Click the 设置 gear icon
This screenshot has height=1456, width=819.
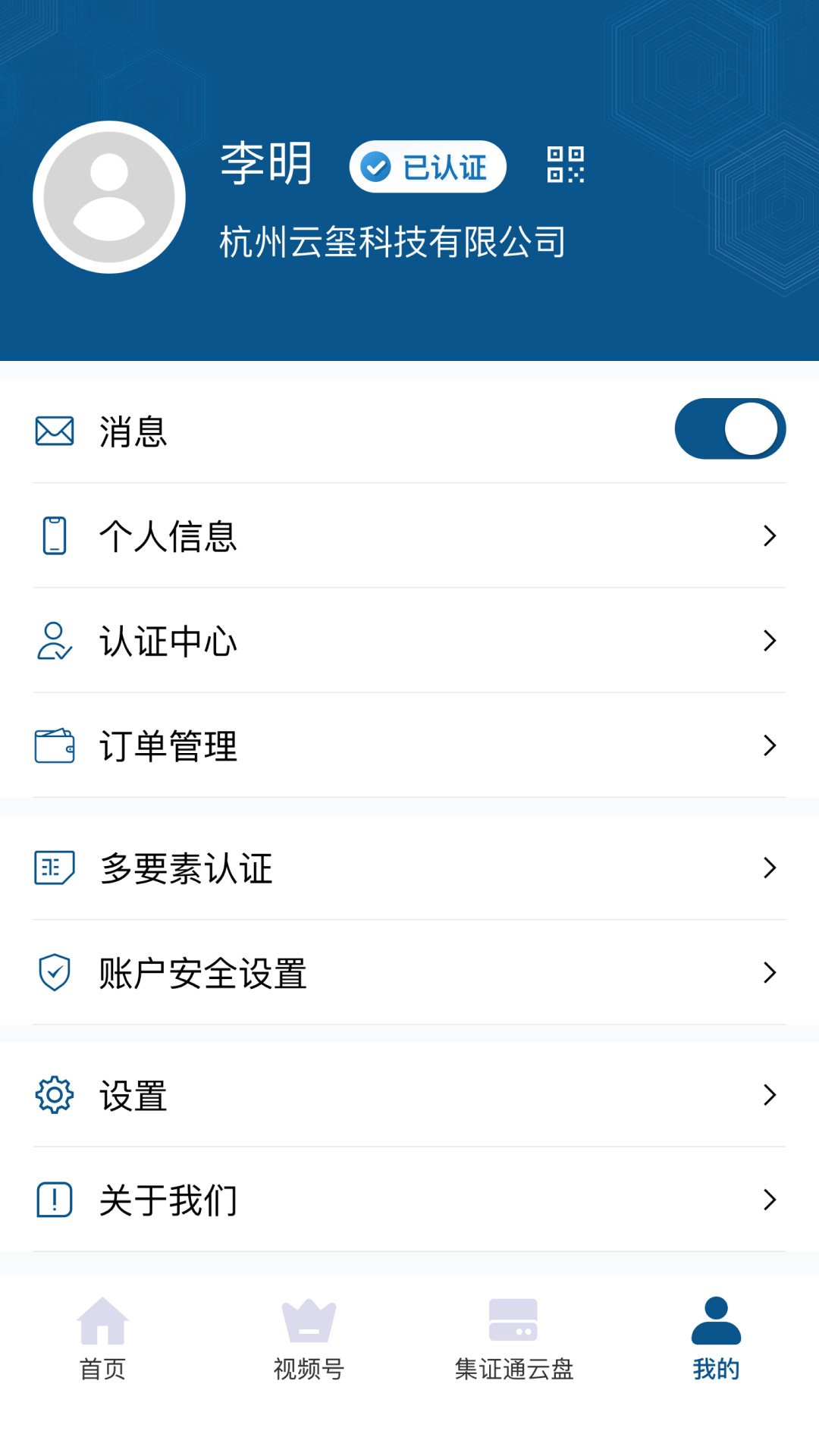coord(53,1094)
